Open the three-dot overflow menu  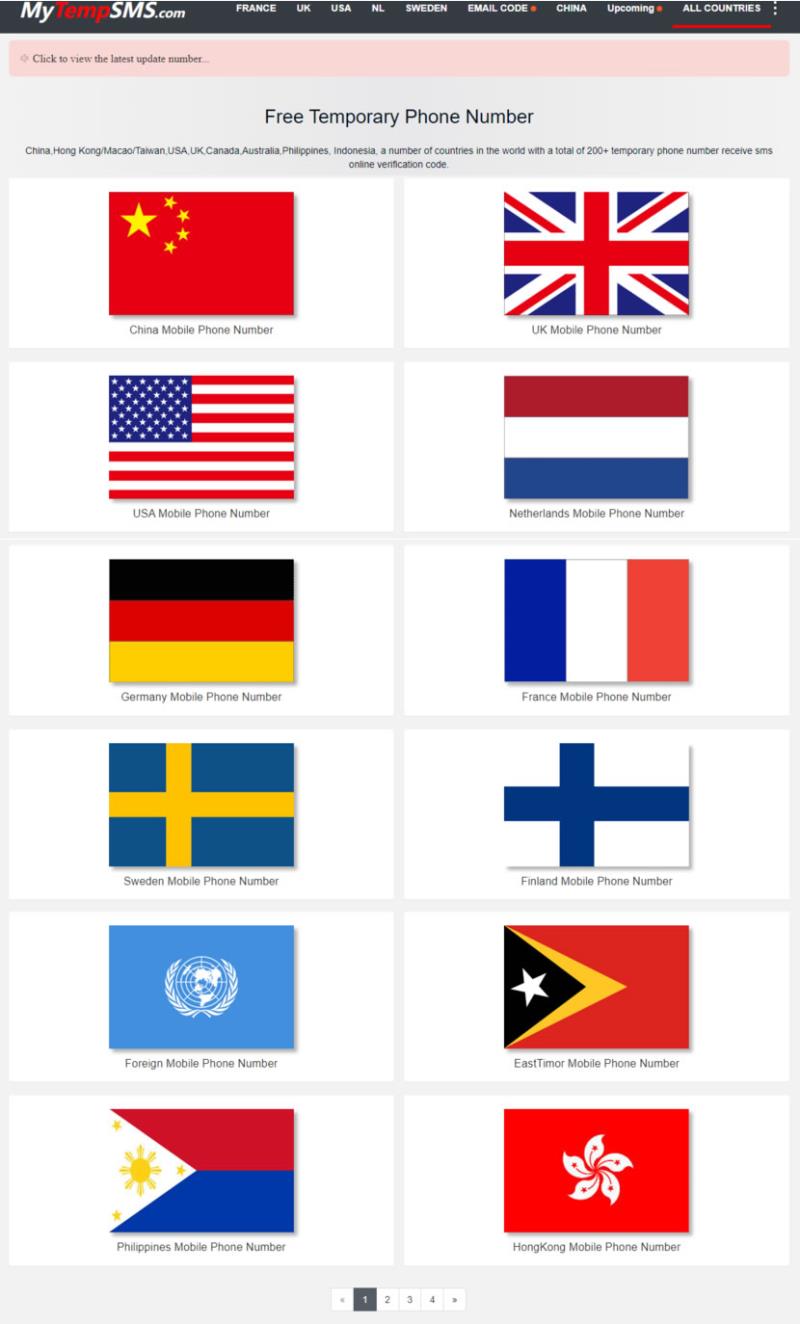tap(775, 9)
